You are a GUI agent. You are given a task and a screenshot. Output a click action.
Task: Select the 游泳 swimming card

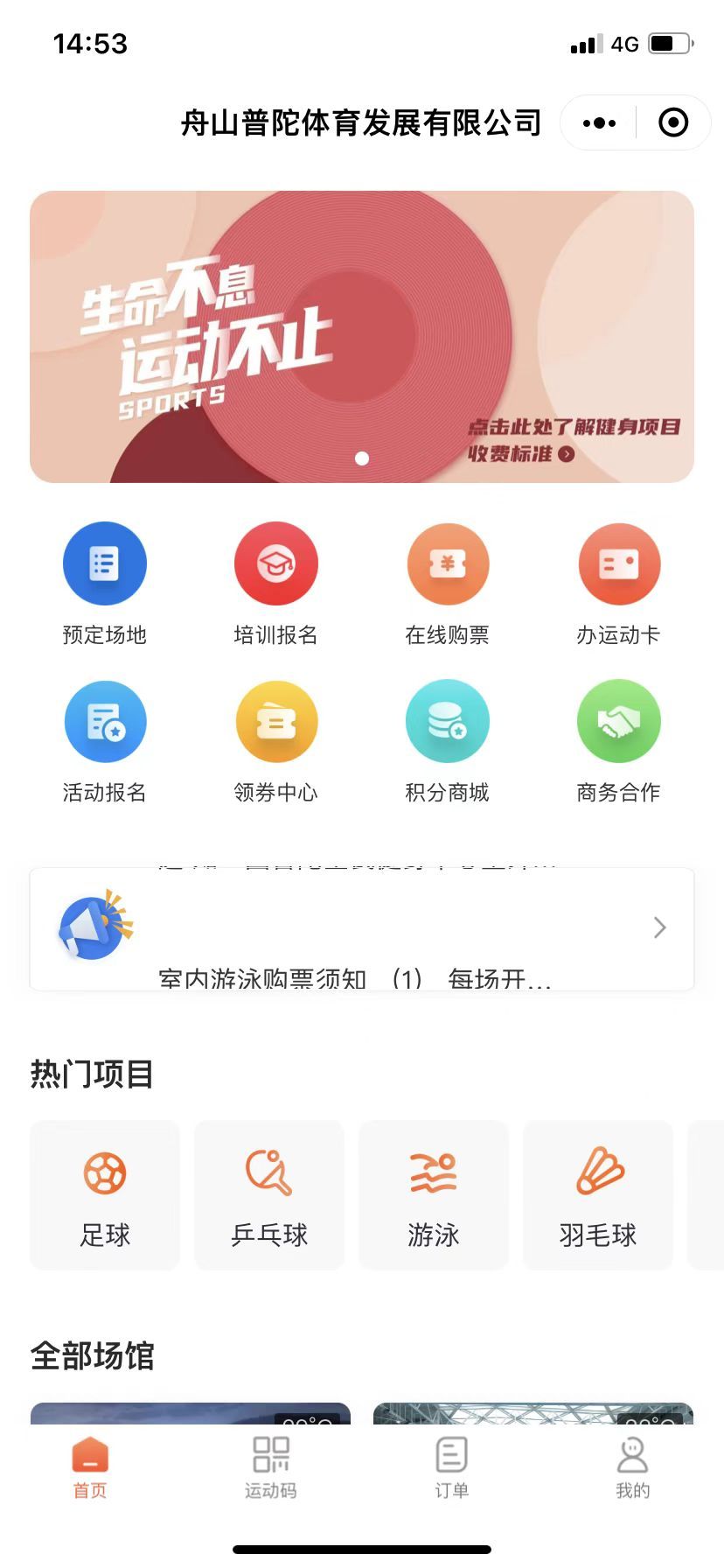click(x=434, y=1194)
